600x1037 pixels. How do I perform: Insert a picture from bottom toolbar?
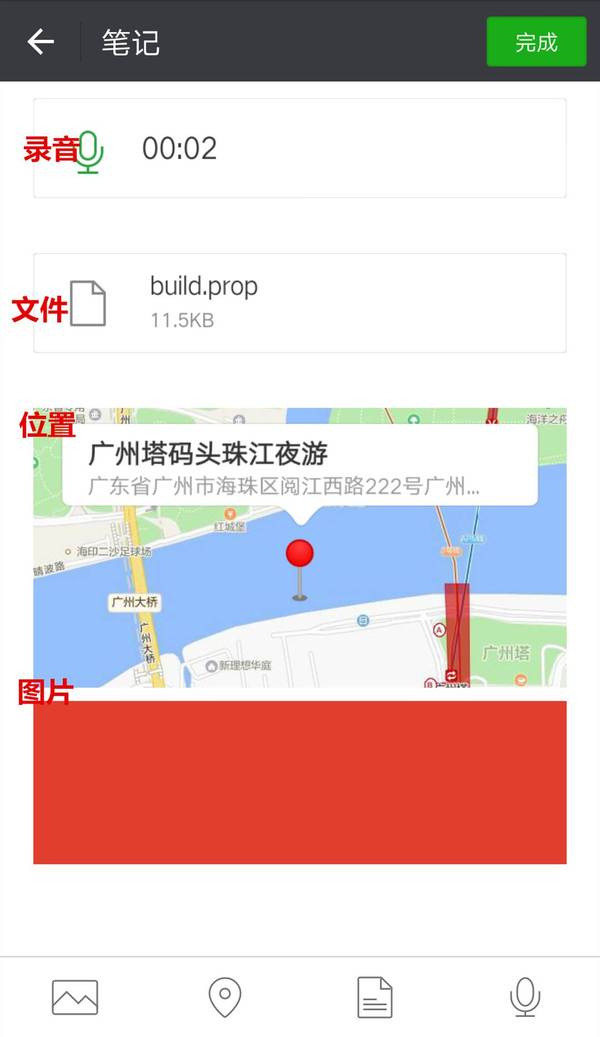75,997
